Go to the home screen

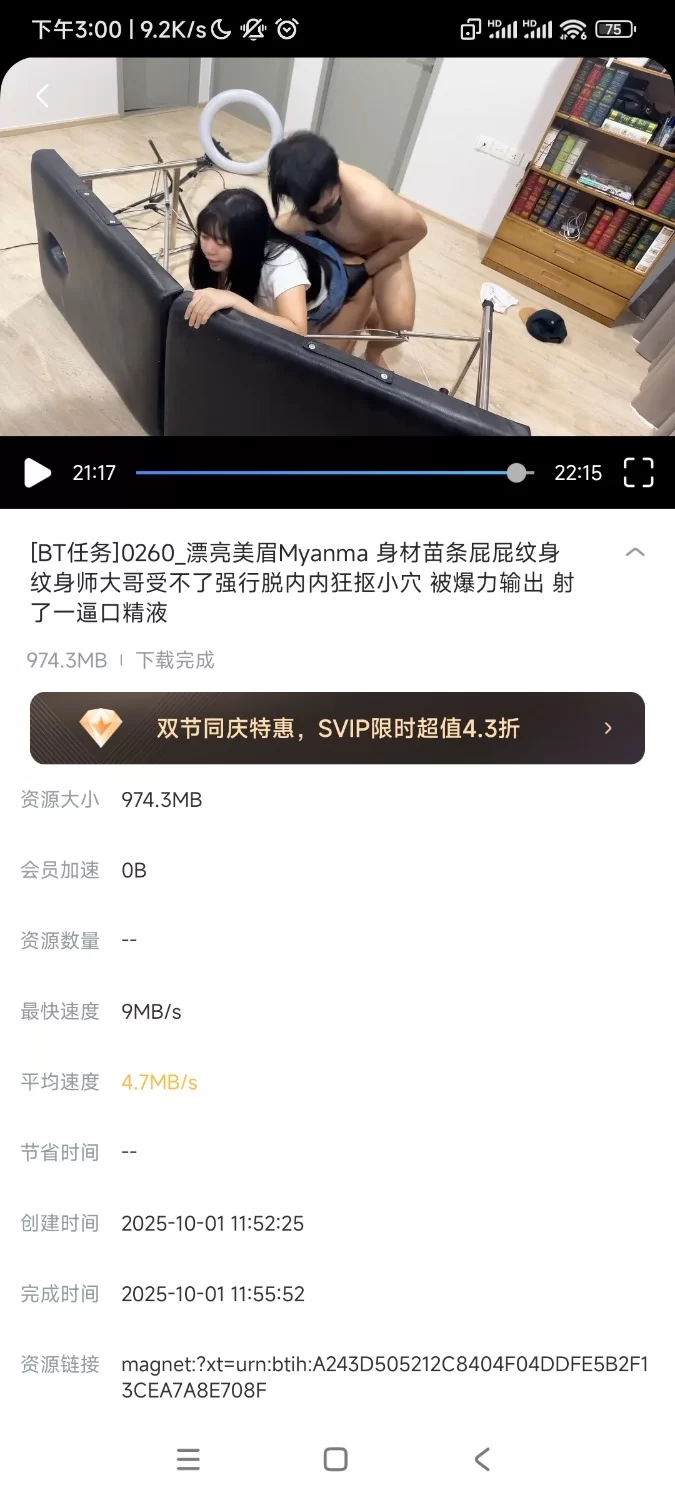(336, 1459)
